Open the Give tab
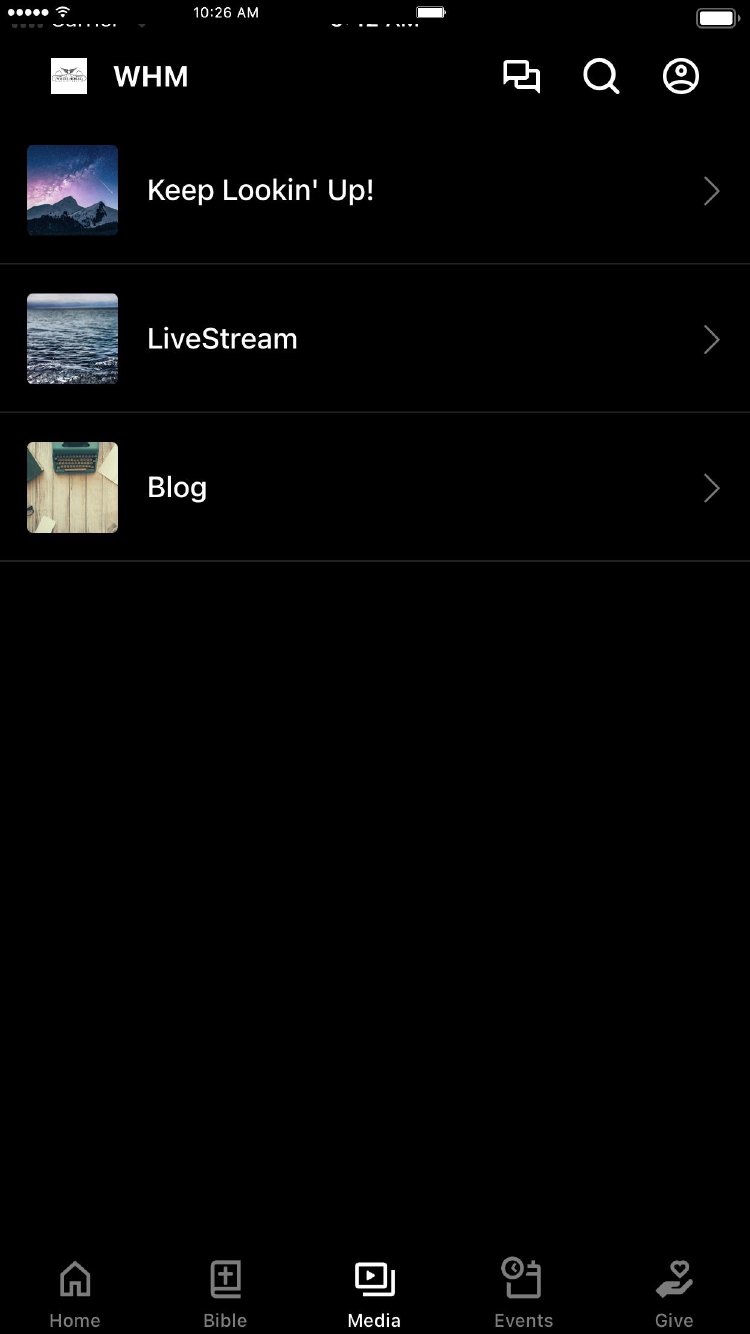Image resolution: width=750 pixels, height=1334 pixels. click(674, 1294)
